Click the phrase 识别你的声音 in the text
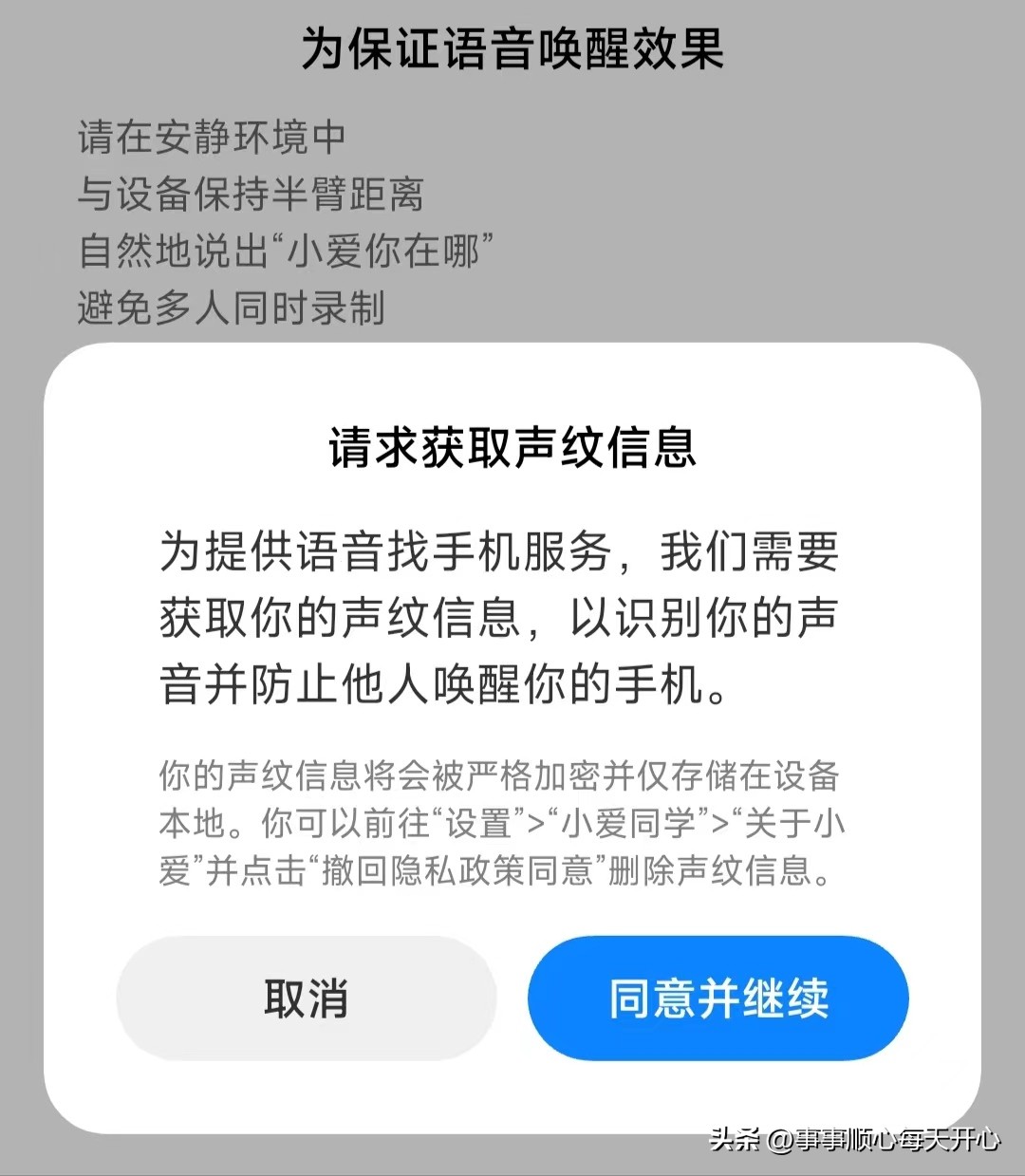 click(709, 618)
